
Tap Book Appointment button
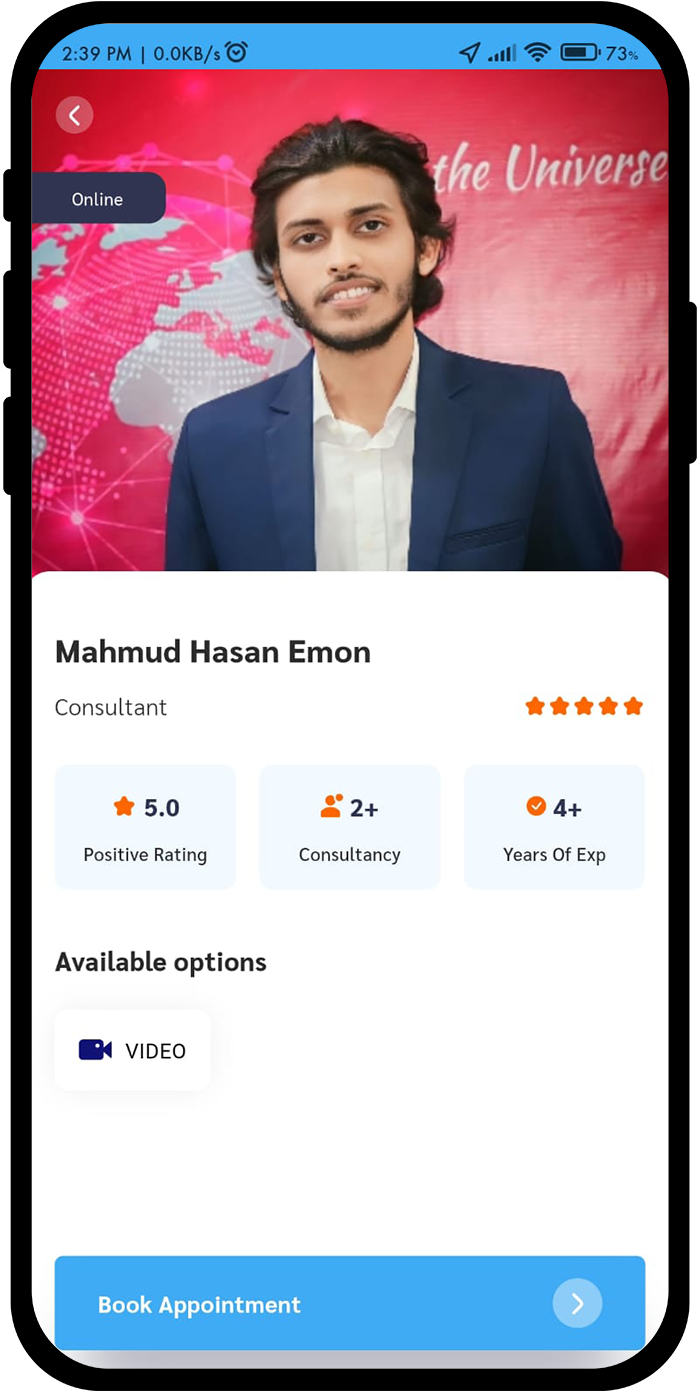click(349, 1304)
